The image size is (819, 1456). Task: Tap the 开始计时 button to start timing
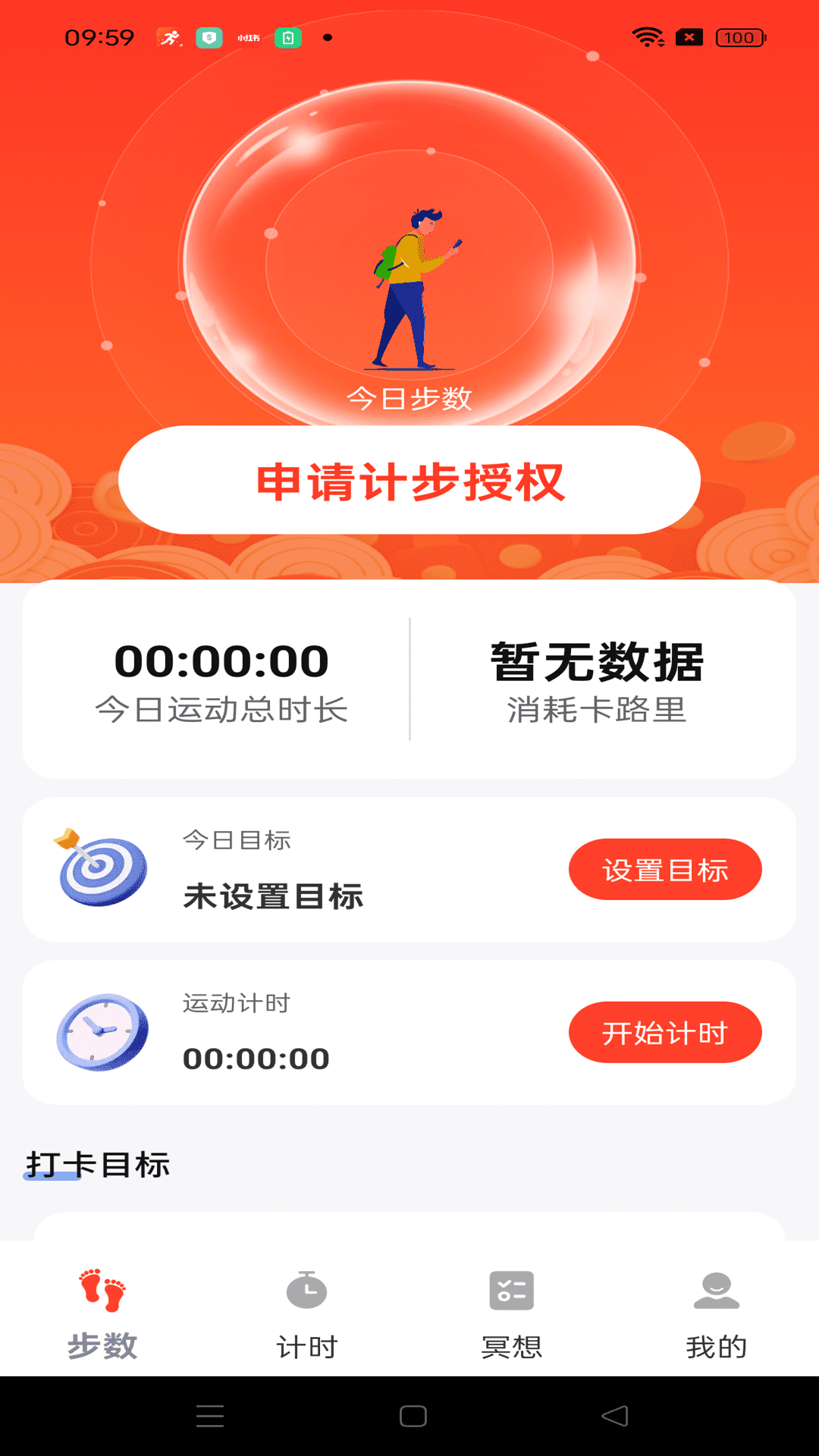point(666,1031)
